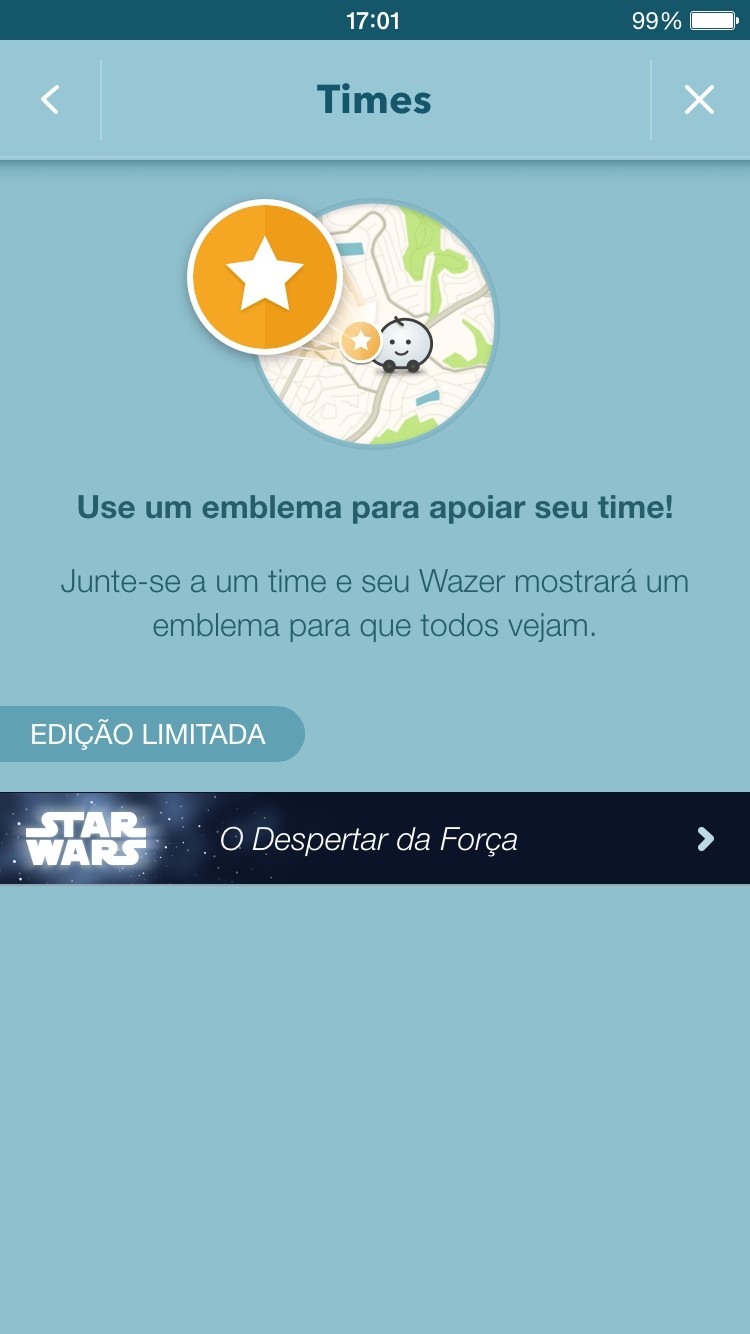Open Star Wars O Despertar da Força
The width and height of the screenshot is (750, 1334).
click(x=375, y=838)
